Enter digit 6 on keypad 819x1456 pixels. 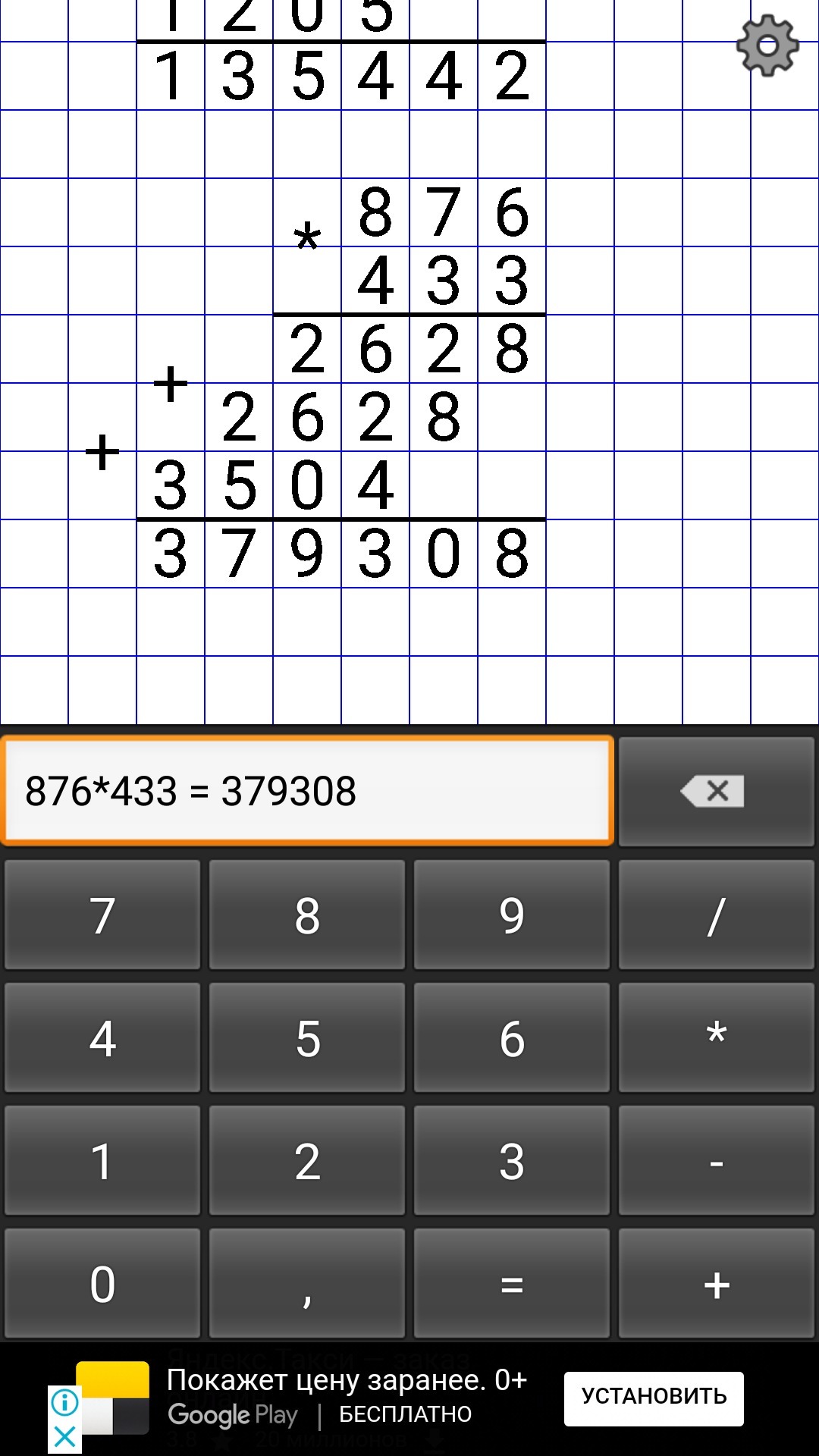[x=512, y=1038]
